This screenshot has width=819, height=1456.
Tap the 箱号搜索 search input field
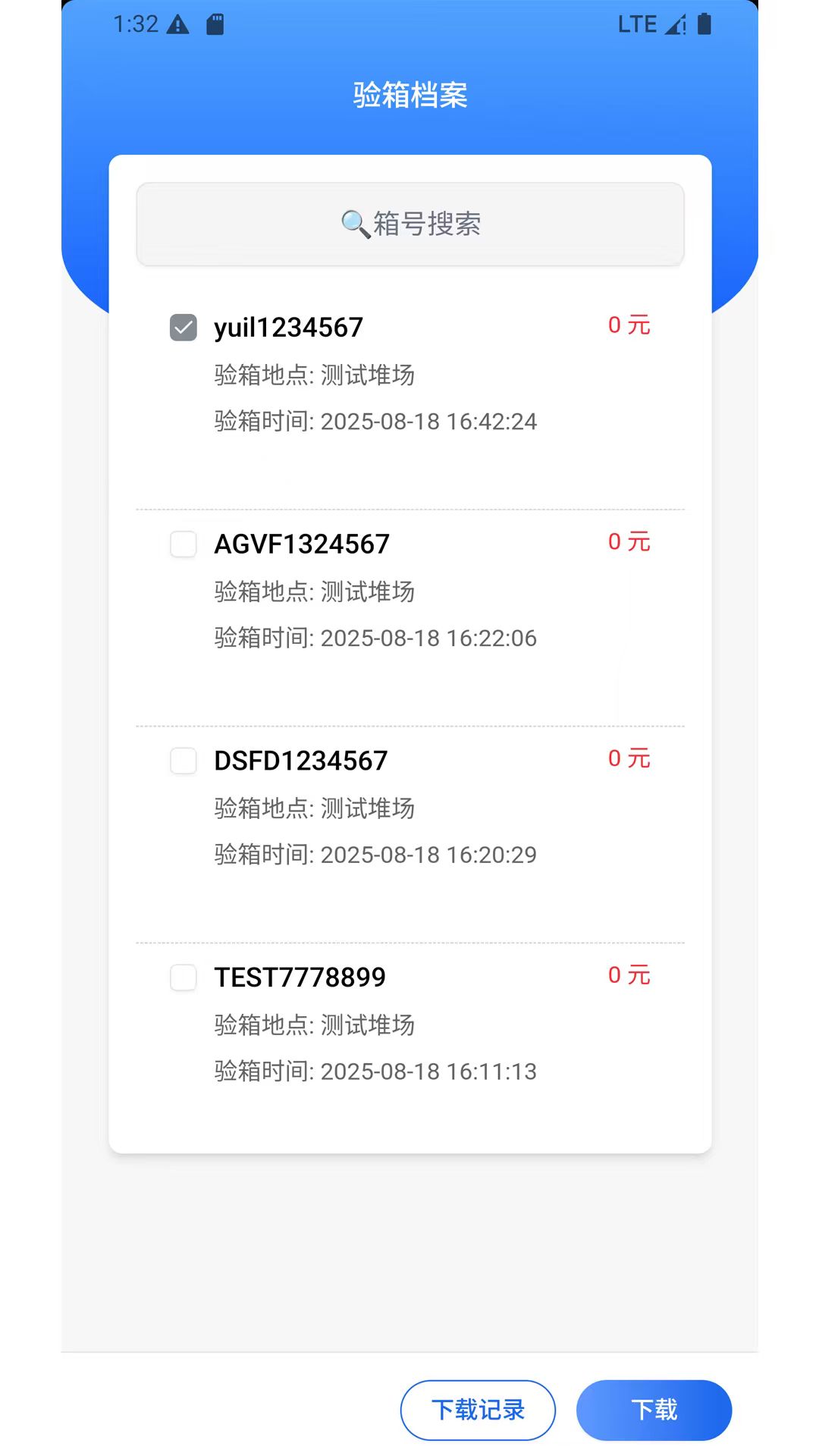(x=409, y=222)
